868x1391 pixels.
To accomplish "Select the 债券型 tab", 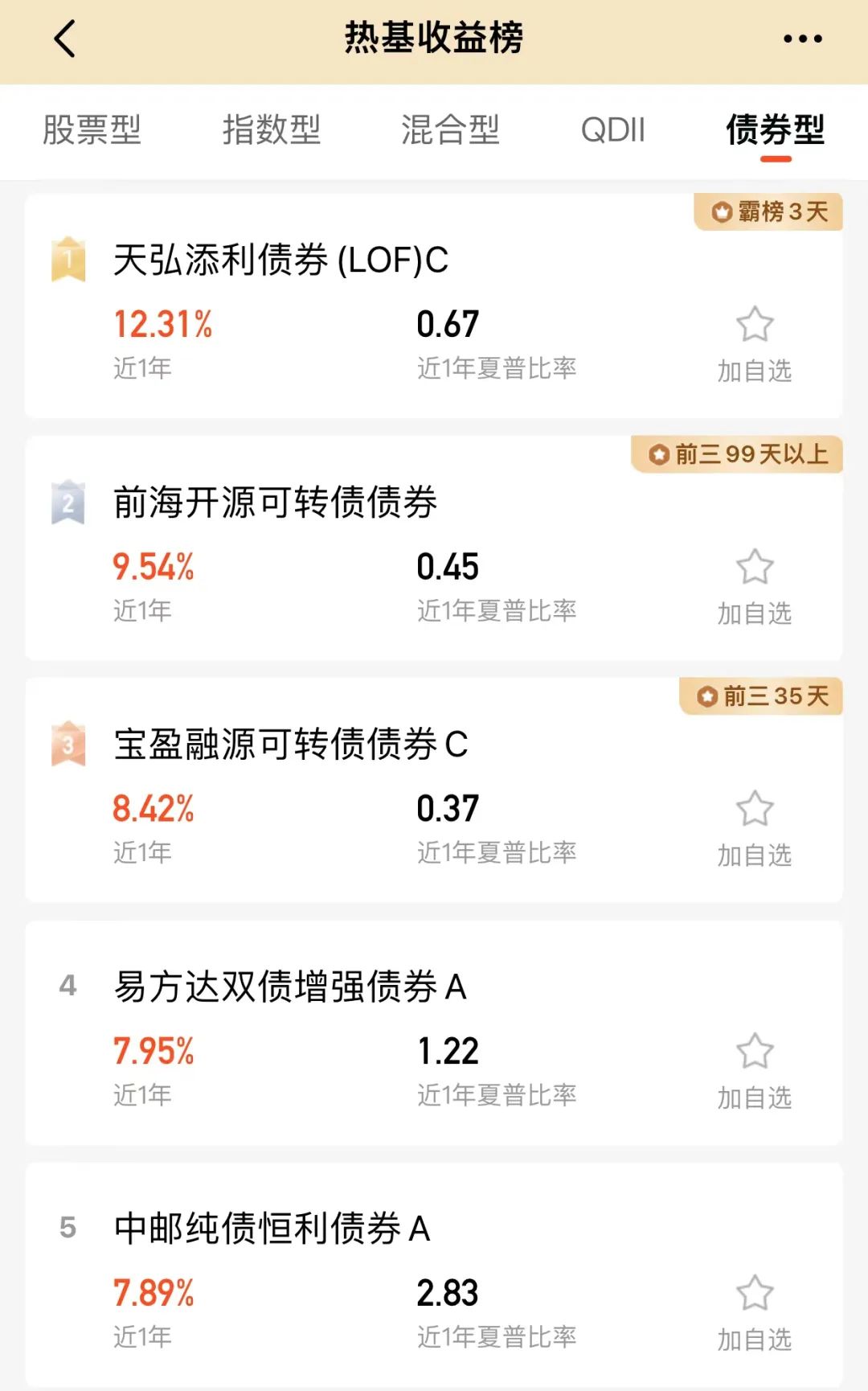I will [776, 129].
